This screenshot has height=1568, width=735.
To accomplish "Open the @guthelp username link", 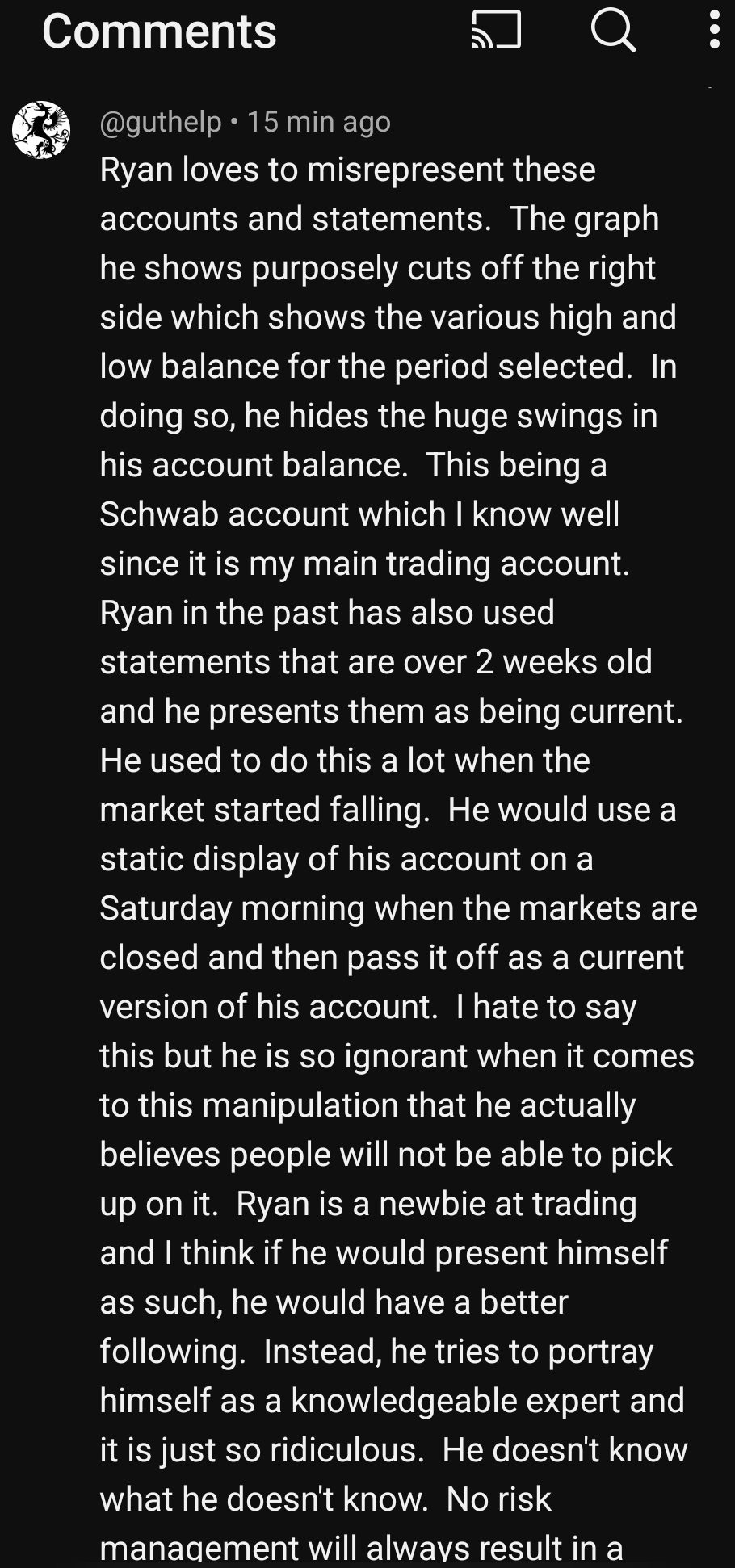I will pos(160,122).
